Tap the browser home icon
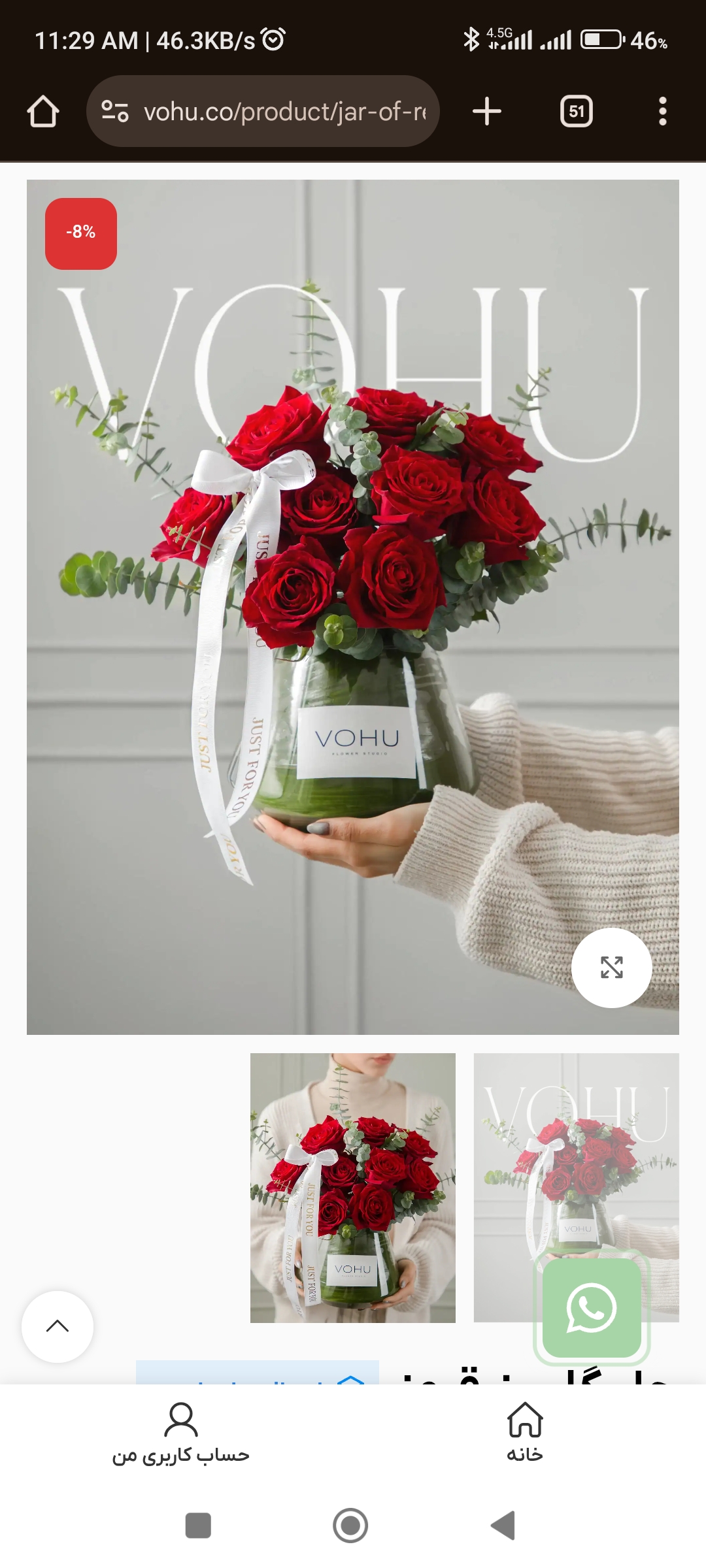The image size is (706, 1568). coord(43,112)
